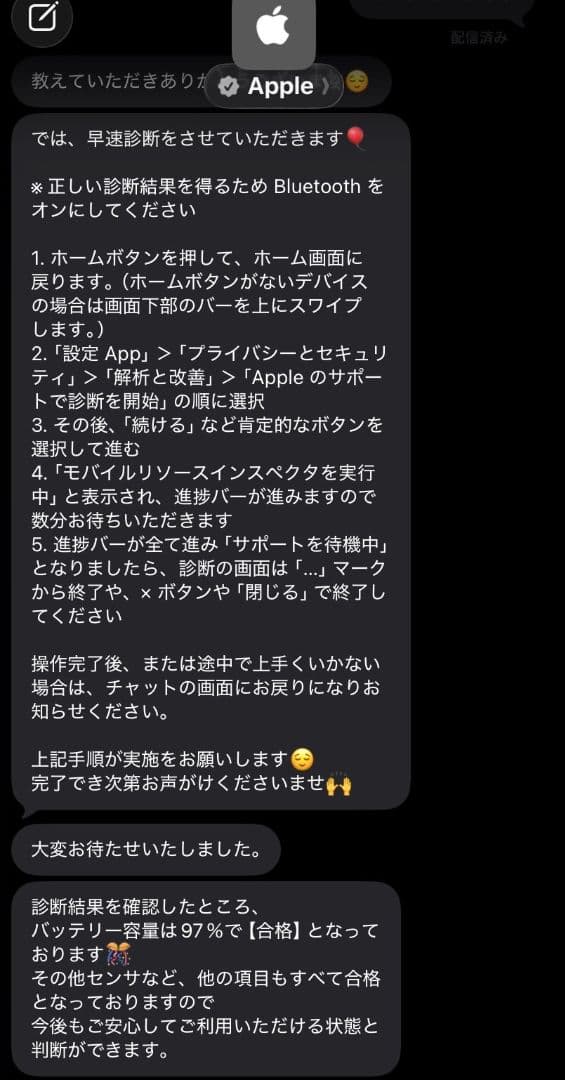This screenshot has height=1080, width=565.
Task: Open the compose new message icon
Action: coord(41,17)
